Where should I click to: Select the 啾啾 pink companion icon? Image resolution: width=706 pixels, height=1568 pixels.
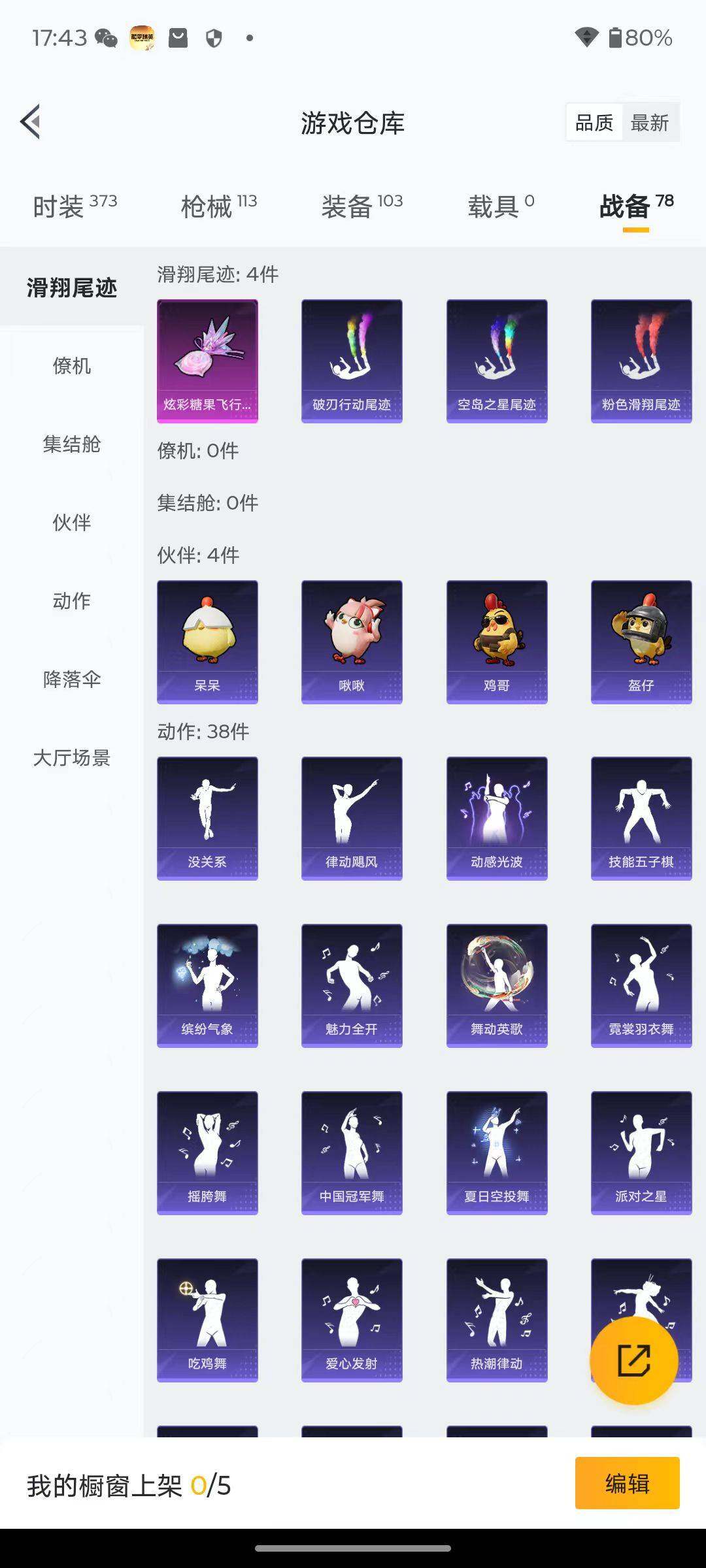coord(352,641)
